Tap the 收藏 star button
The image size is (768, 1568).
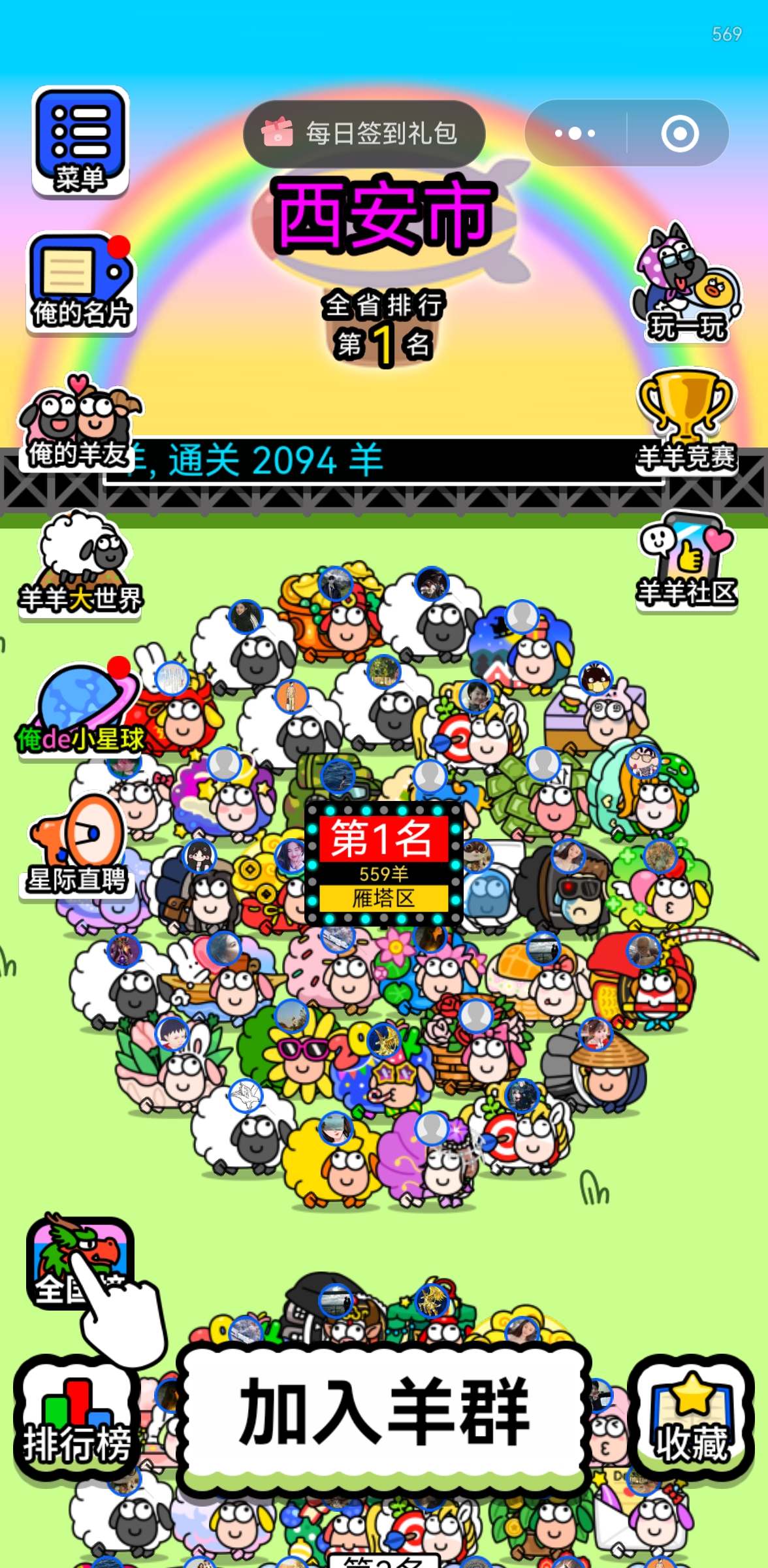click(x=691, y=1418)
